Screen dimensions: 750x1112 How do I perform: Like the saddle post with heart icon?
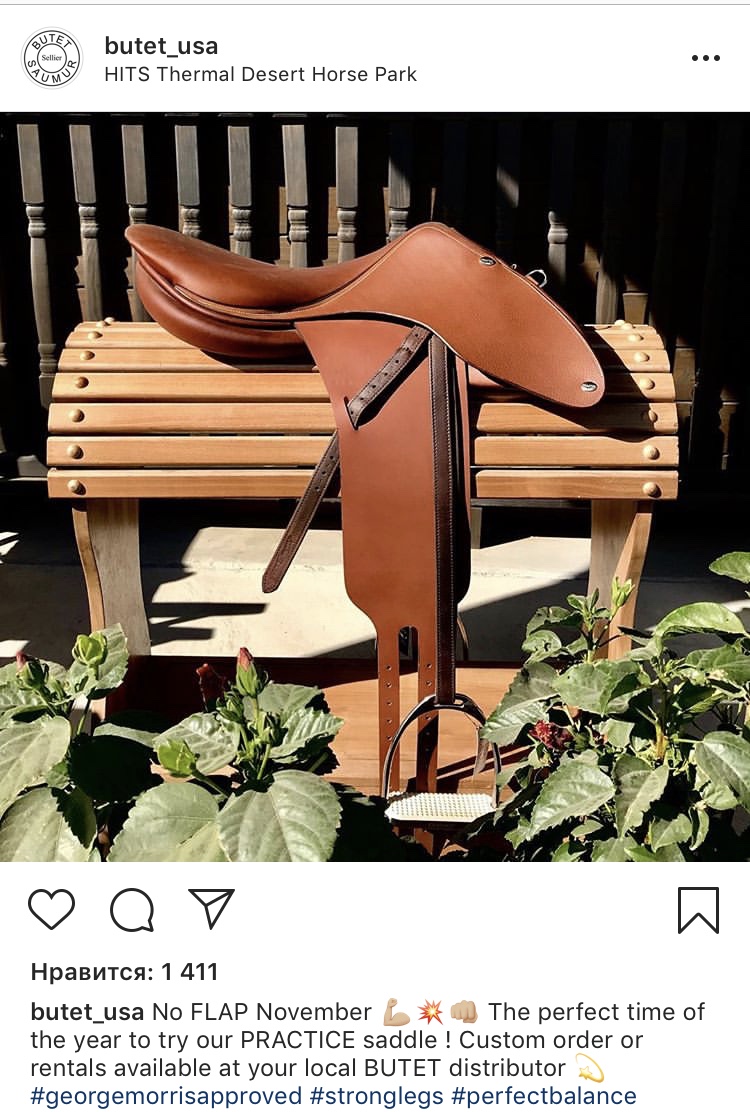[51, 909]
